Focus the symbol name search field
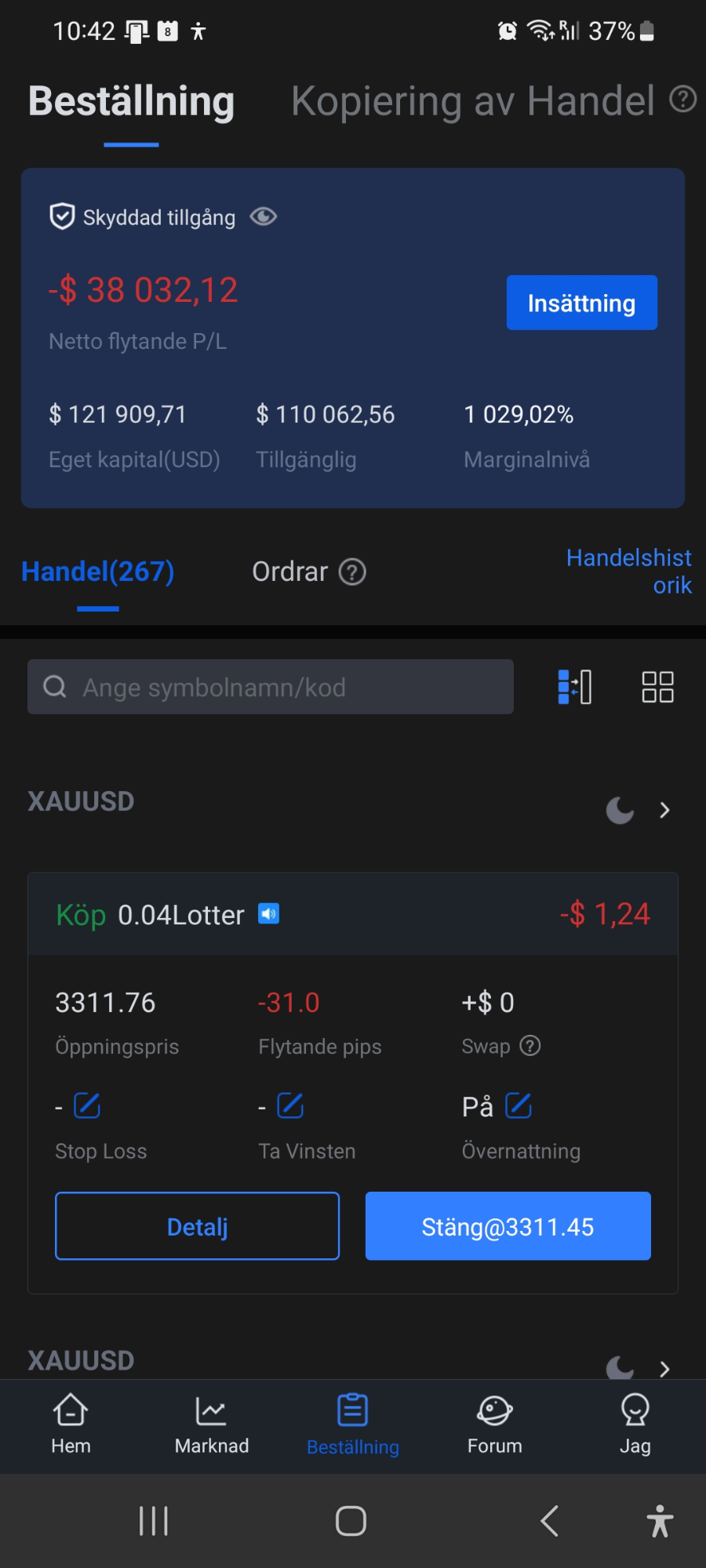Viewport: 706px width, 1568px height. [x=271, y=687]
